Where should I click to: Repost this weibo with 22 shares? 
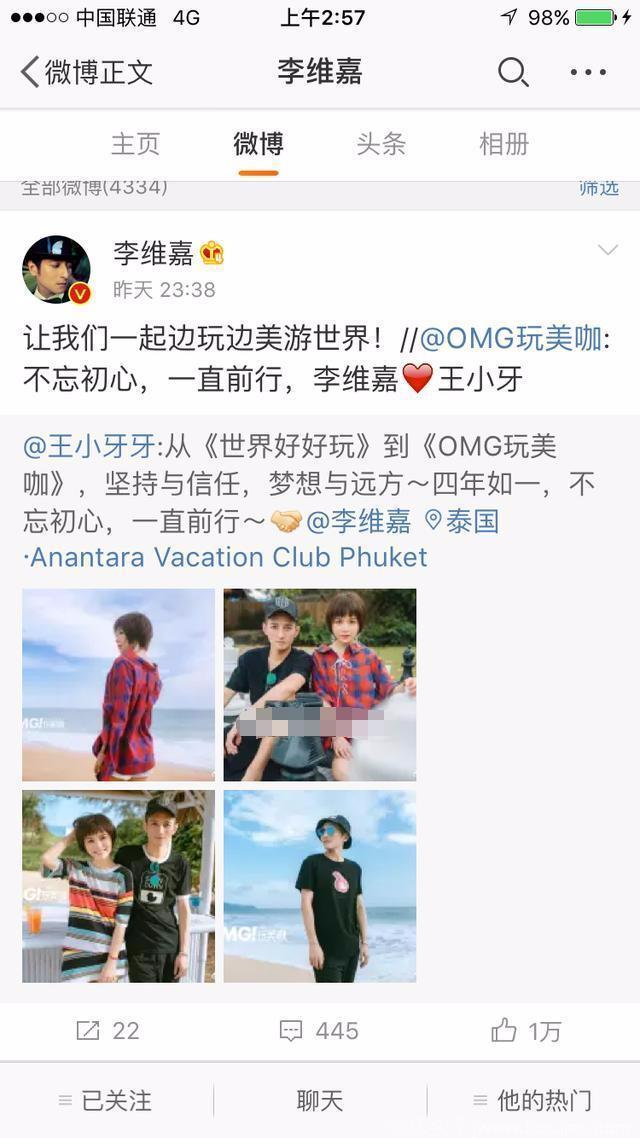pos(107,1031)
